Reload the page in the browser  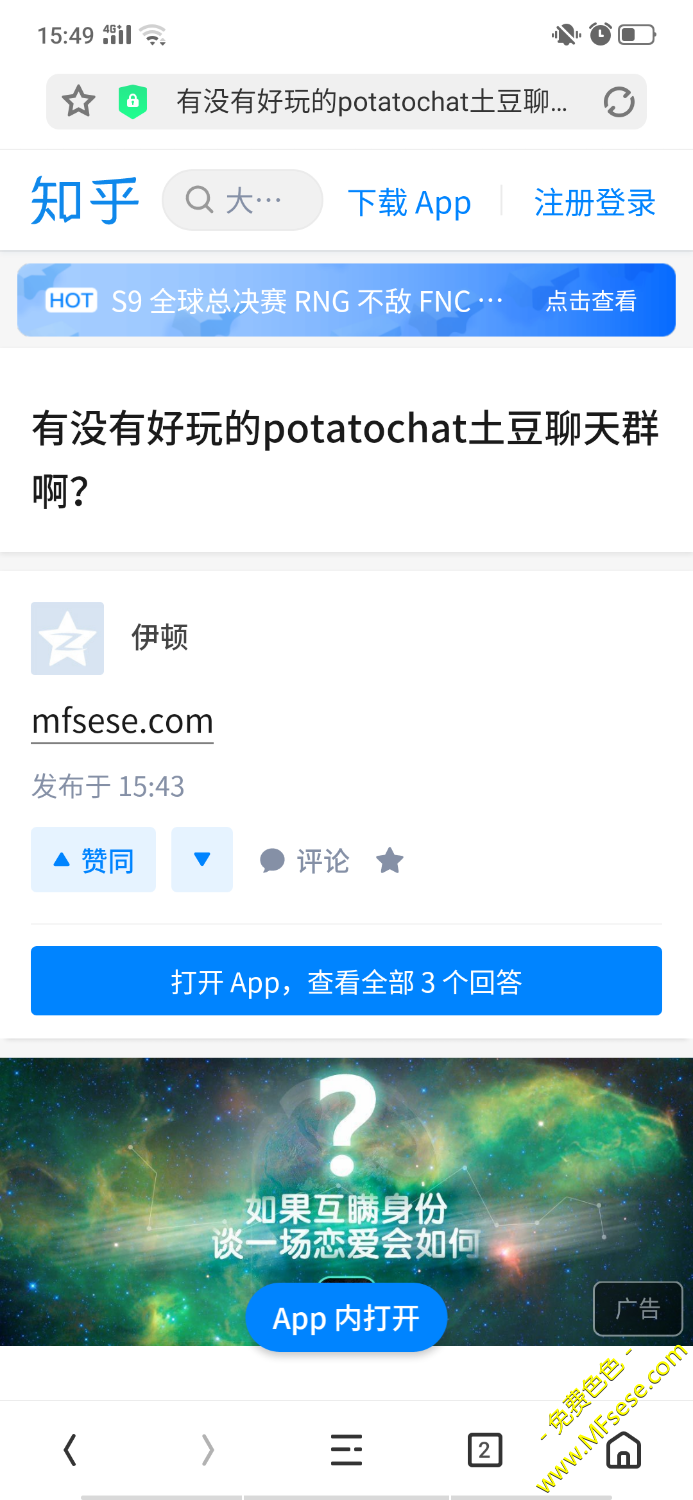[x=619, y=101]
